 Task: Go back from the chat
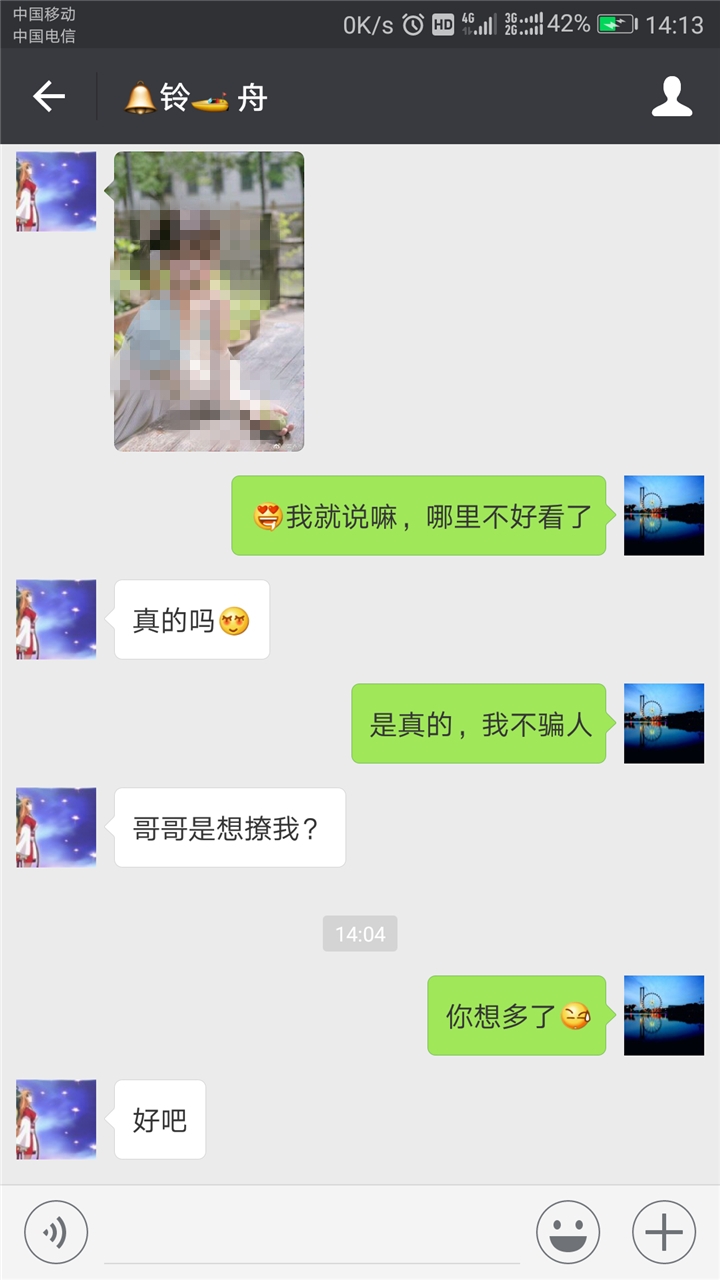click(x=48, y=97)
